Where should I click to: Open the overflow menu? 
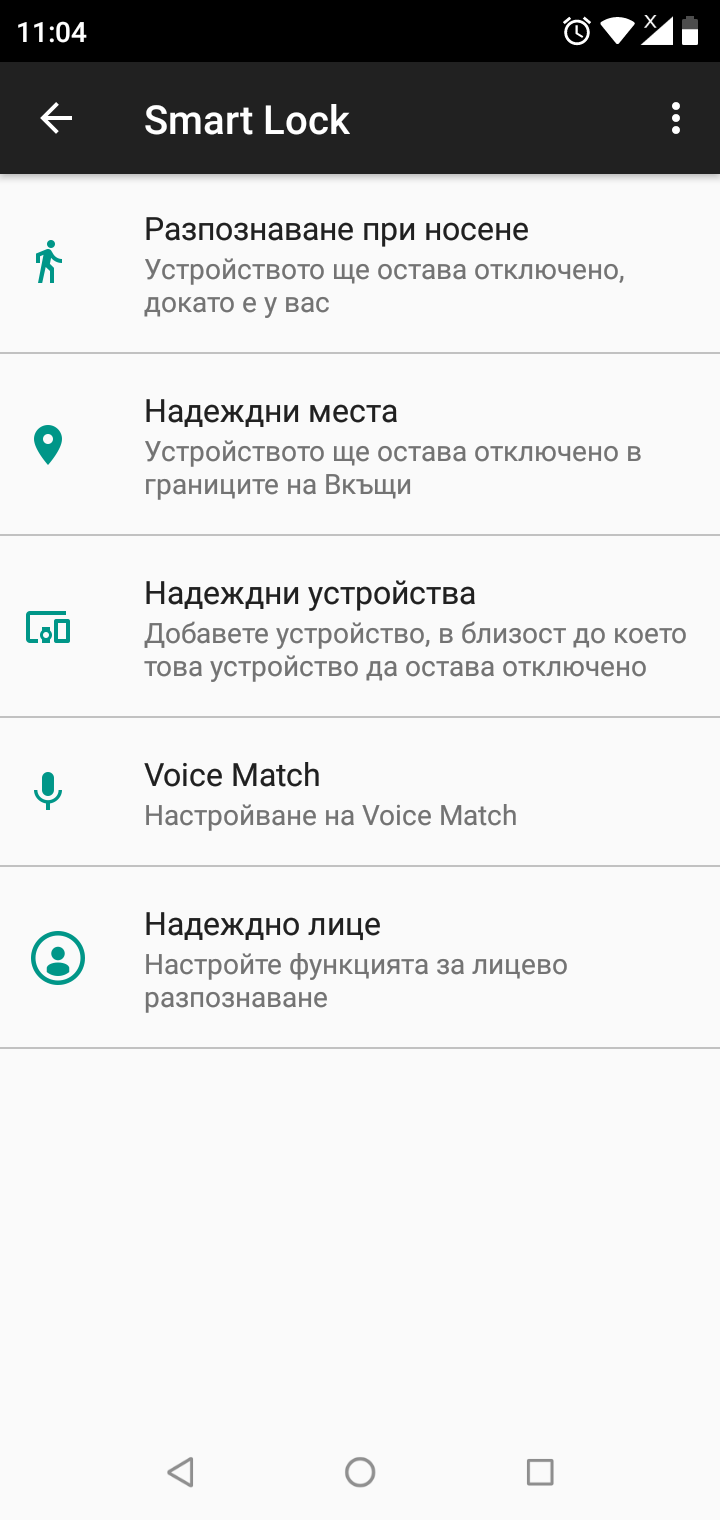676,119
